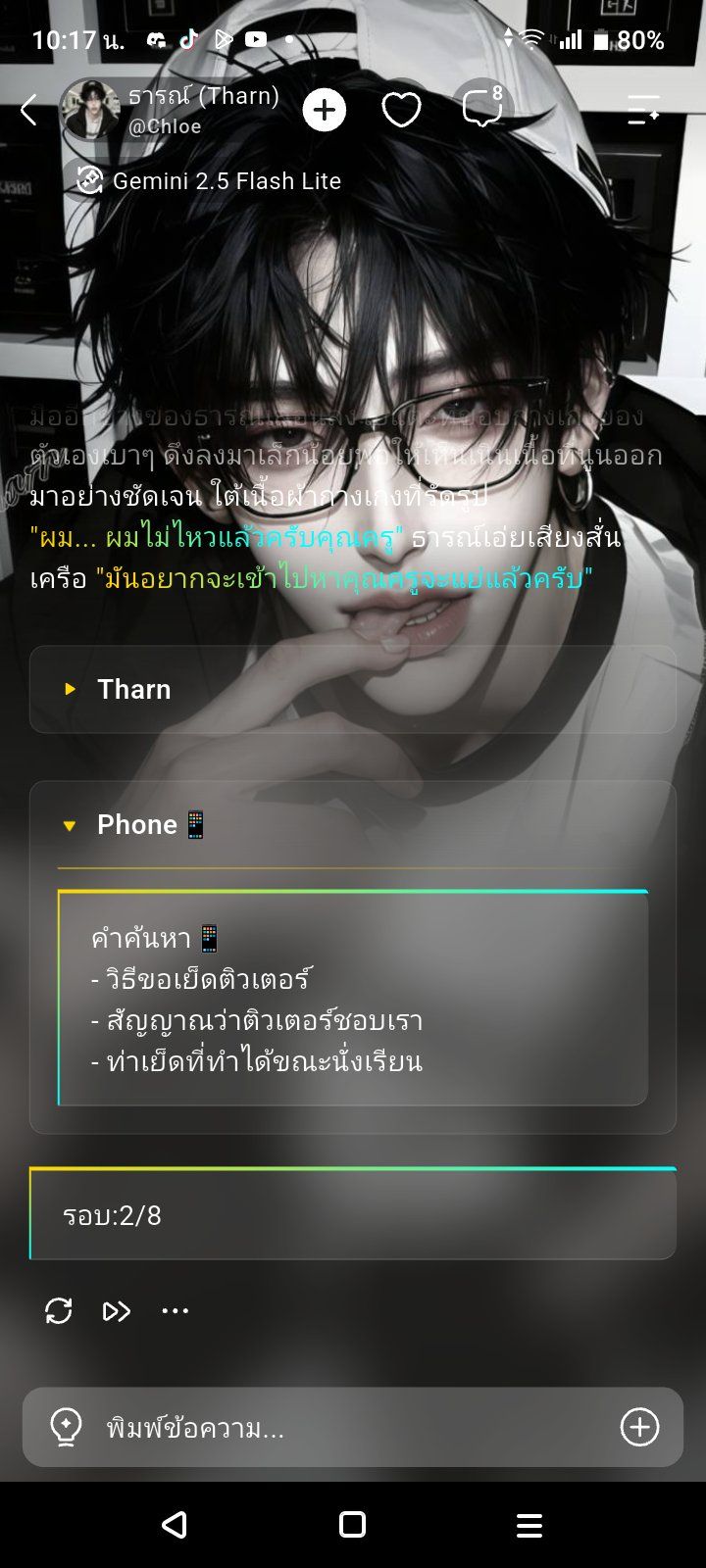Open the three-dot message options

point(175,1311)
